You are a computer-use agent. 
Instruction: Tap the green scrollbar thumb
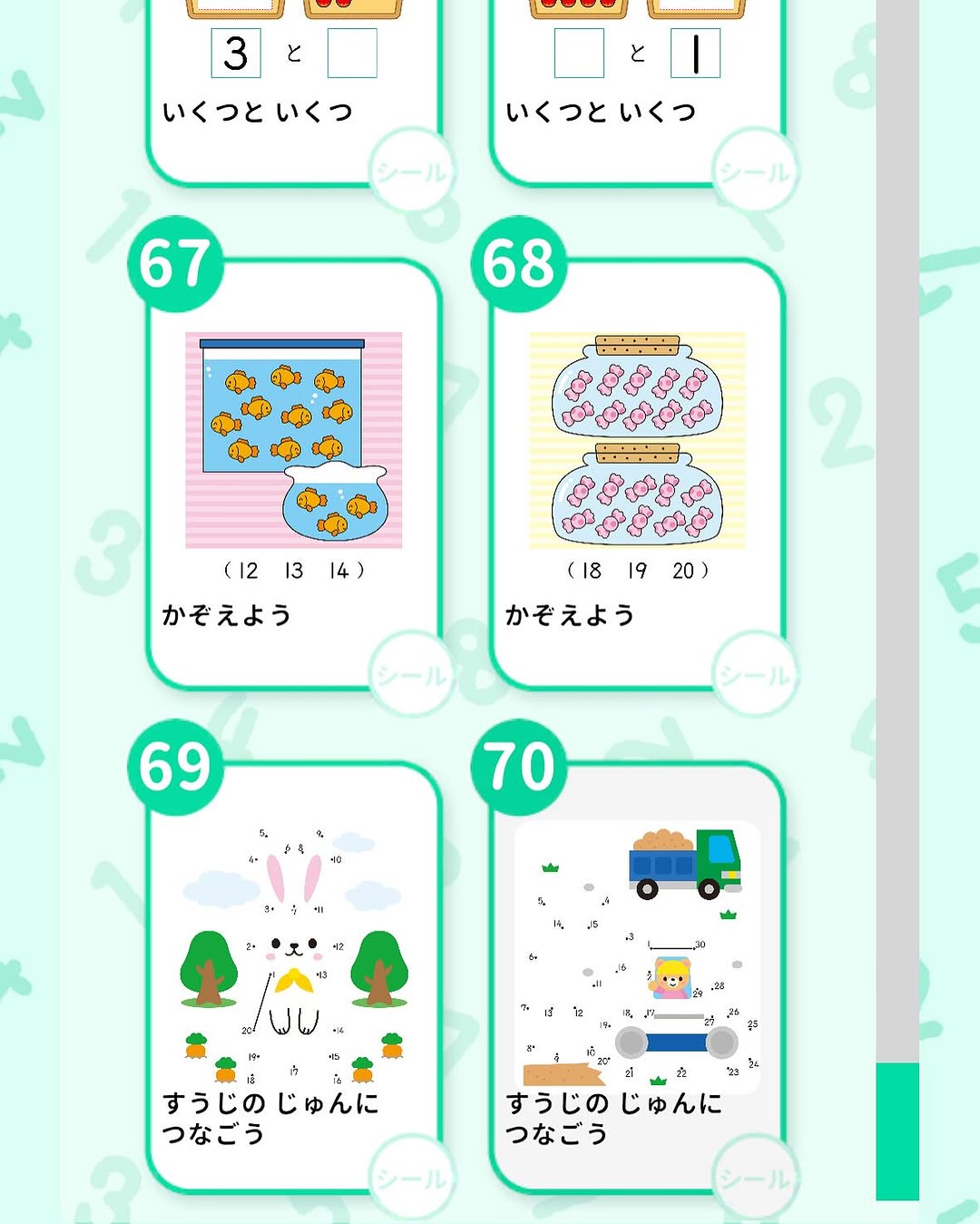[897, 1130]
